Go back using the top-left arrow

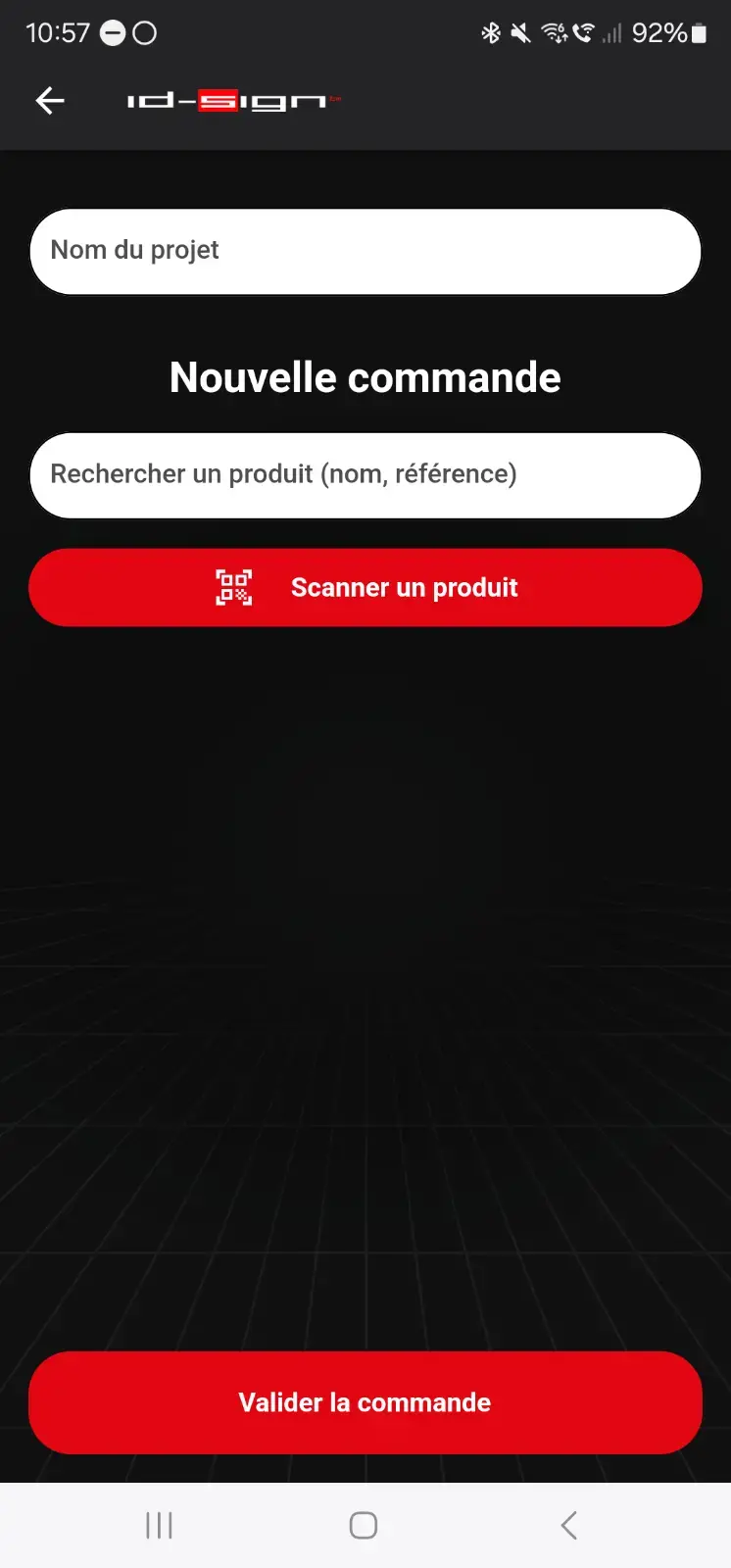click(50, 100)
